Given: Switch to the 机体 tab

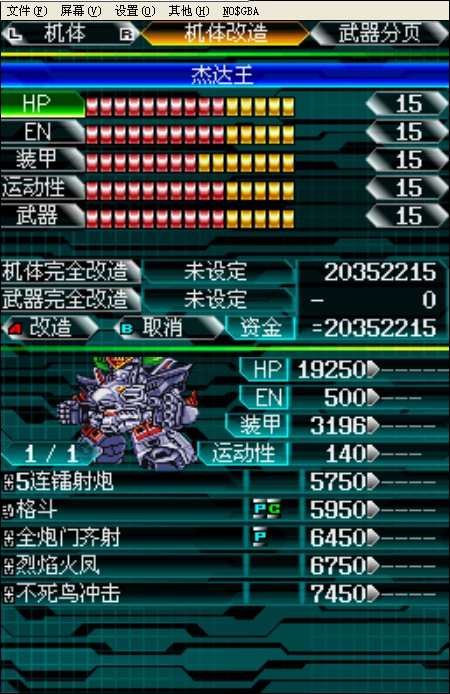Looking at the screenshot, I should (x=70, y=33).
